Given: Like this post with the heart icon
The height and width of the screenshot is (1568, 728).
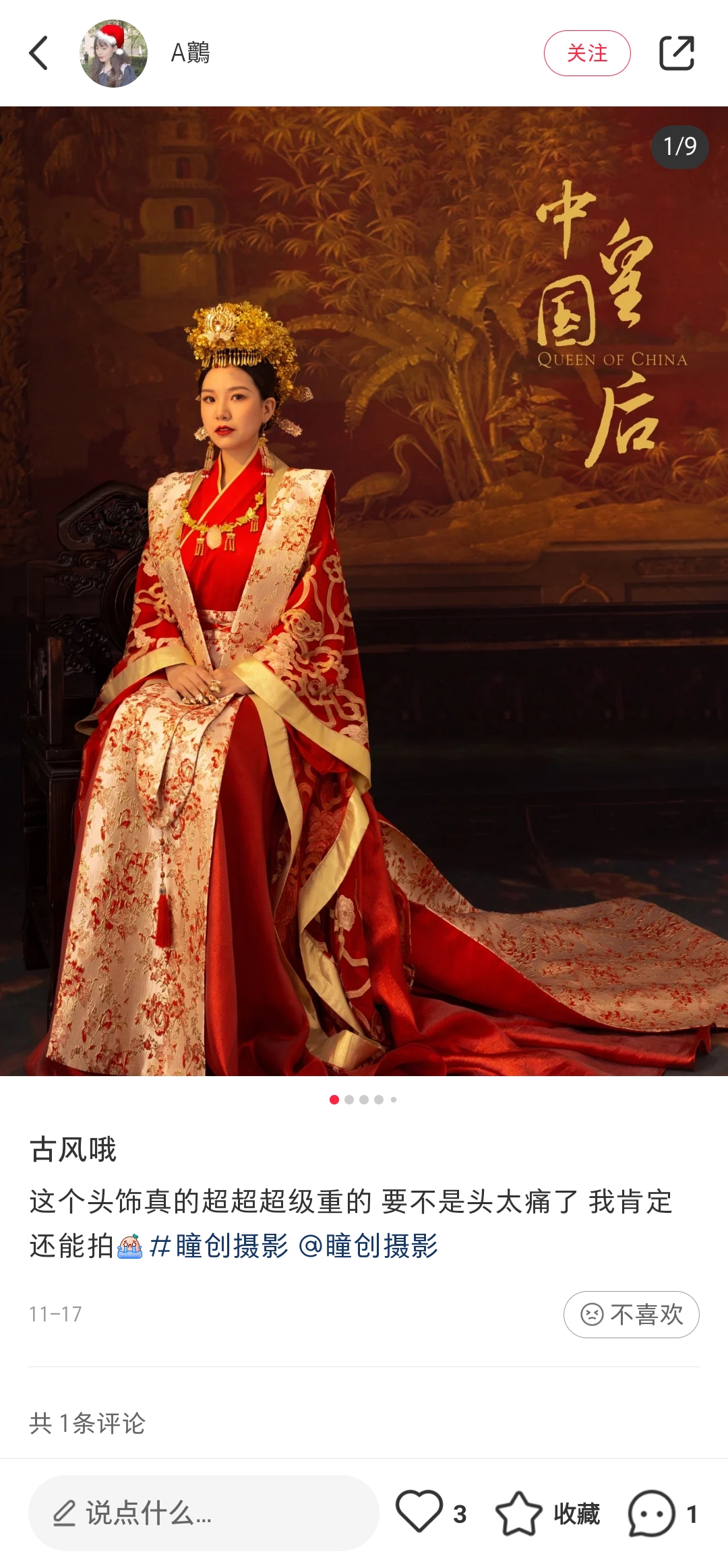Looking at the screenshot, I should [x=419, y=1511].
